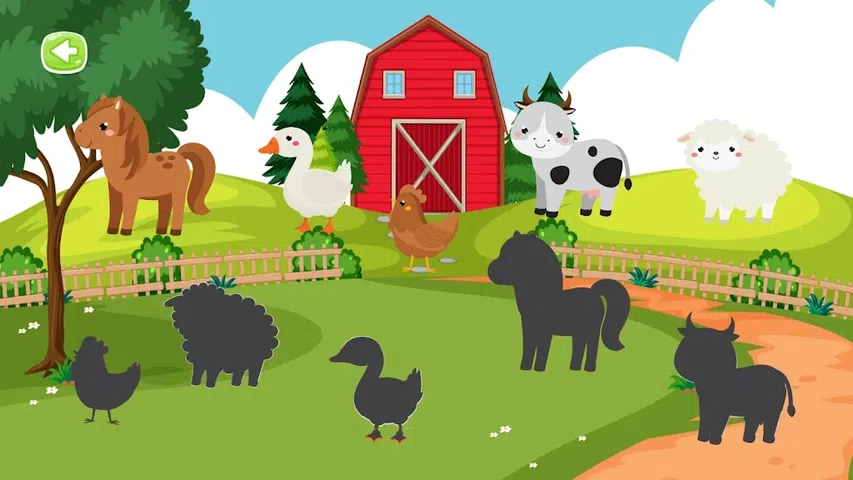The height and width of the screenshot is (480, 853).
Task: Select the white goose
Action: [x=312, y=182]
